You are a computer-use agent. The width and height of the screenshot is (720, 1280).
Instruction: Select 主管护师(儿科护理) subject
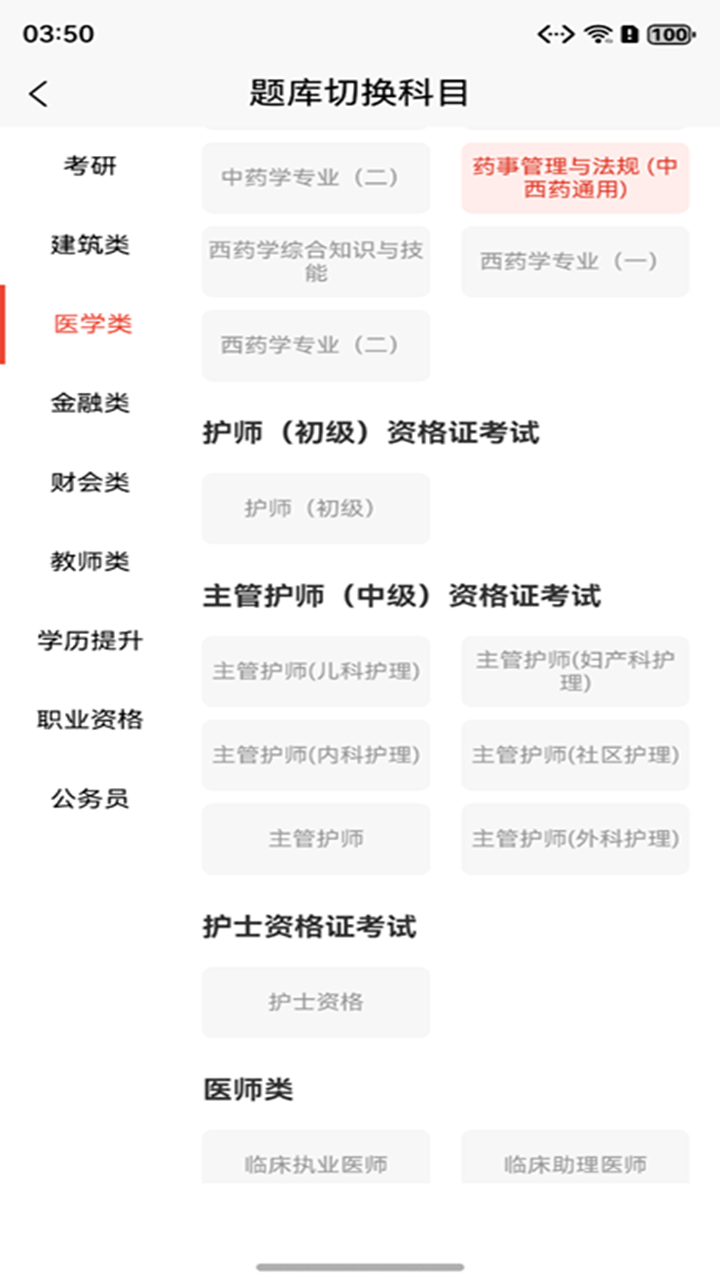(x=316, y=672)
